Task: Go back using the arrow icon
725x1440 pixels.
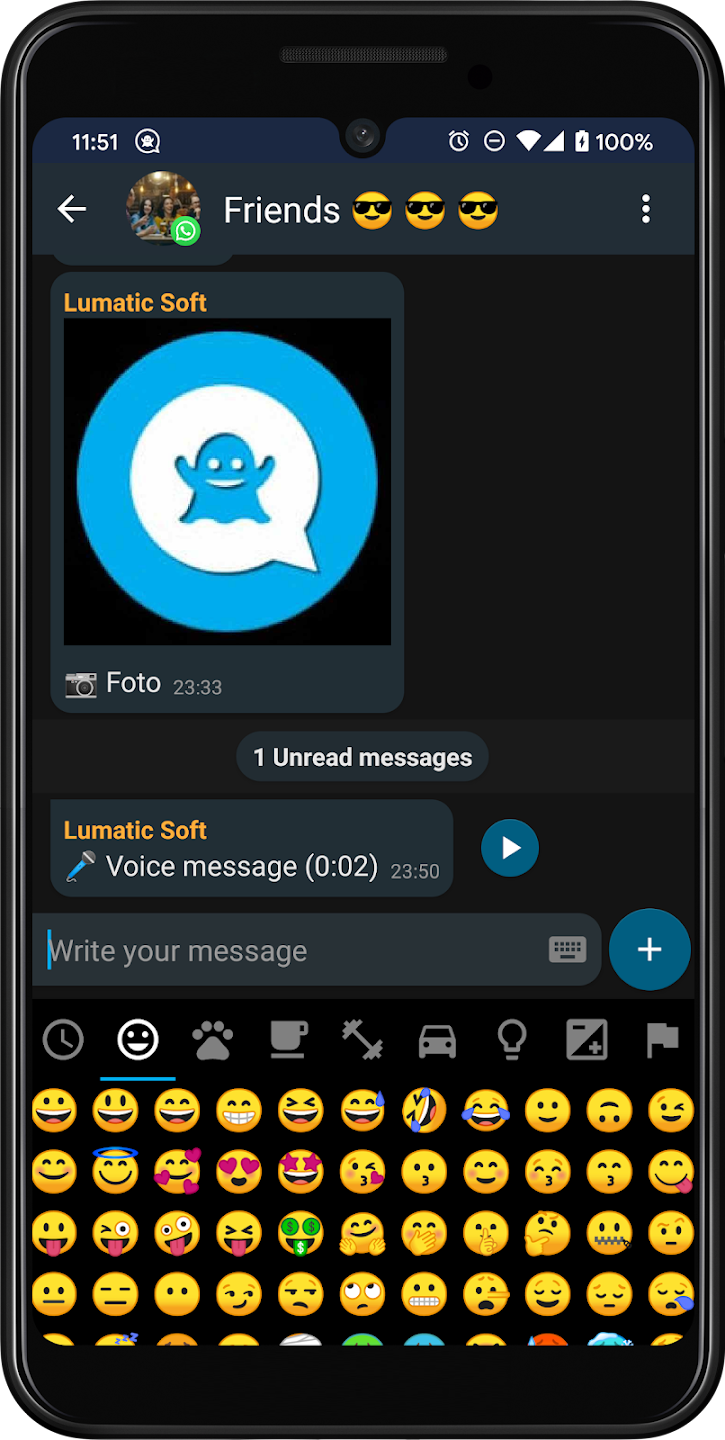Action: click(x=72, y=209)
